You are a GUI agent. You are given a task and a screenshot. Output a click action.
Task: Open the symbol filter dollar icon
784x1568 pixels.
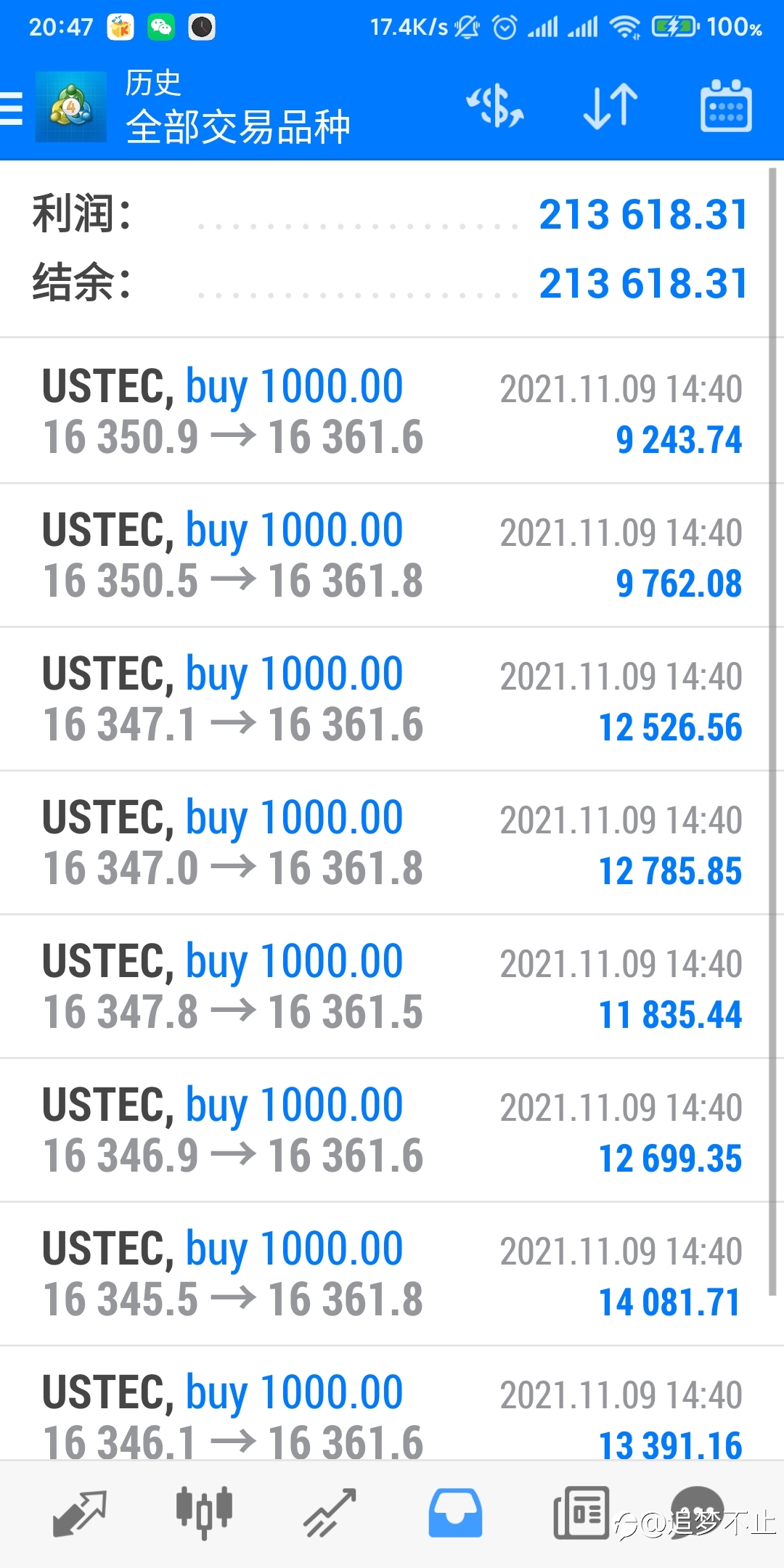tap(495, 107)
